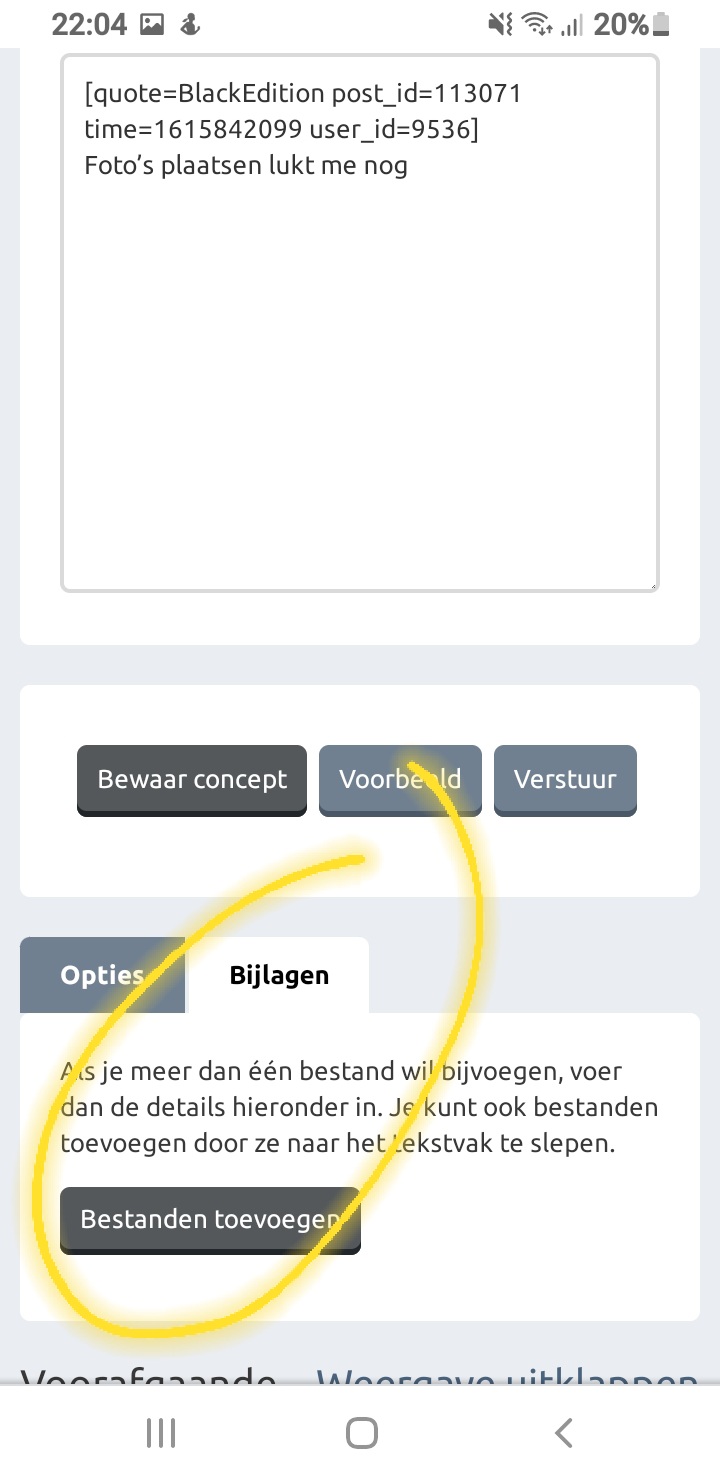
Task: Expand view via Weergave uitklappen link
Action: click(x=507, y=1378)
